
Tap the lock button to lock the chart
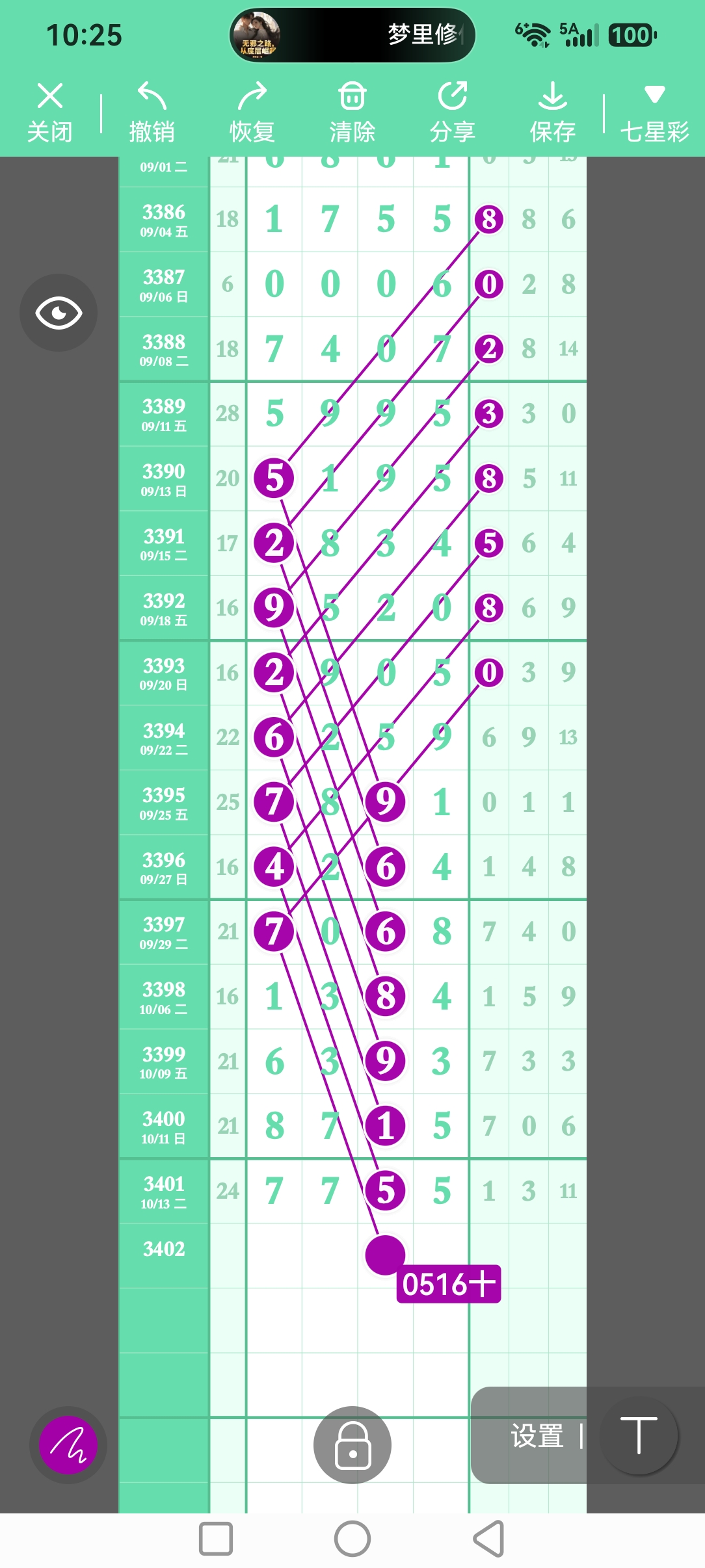[x=352, y=1445]
